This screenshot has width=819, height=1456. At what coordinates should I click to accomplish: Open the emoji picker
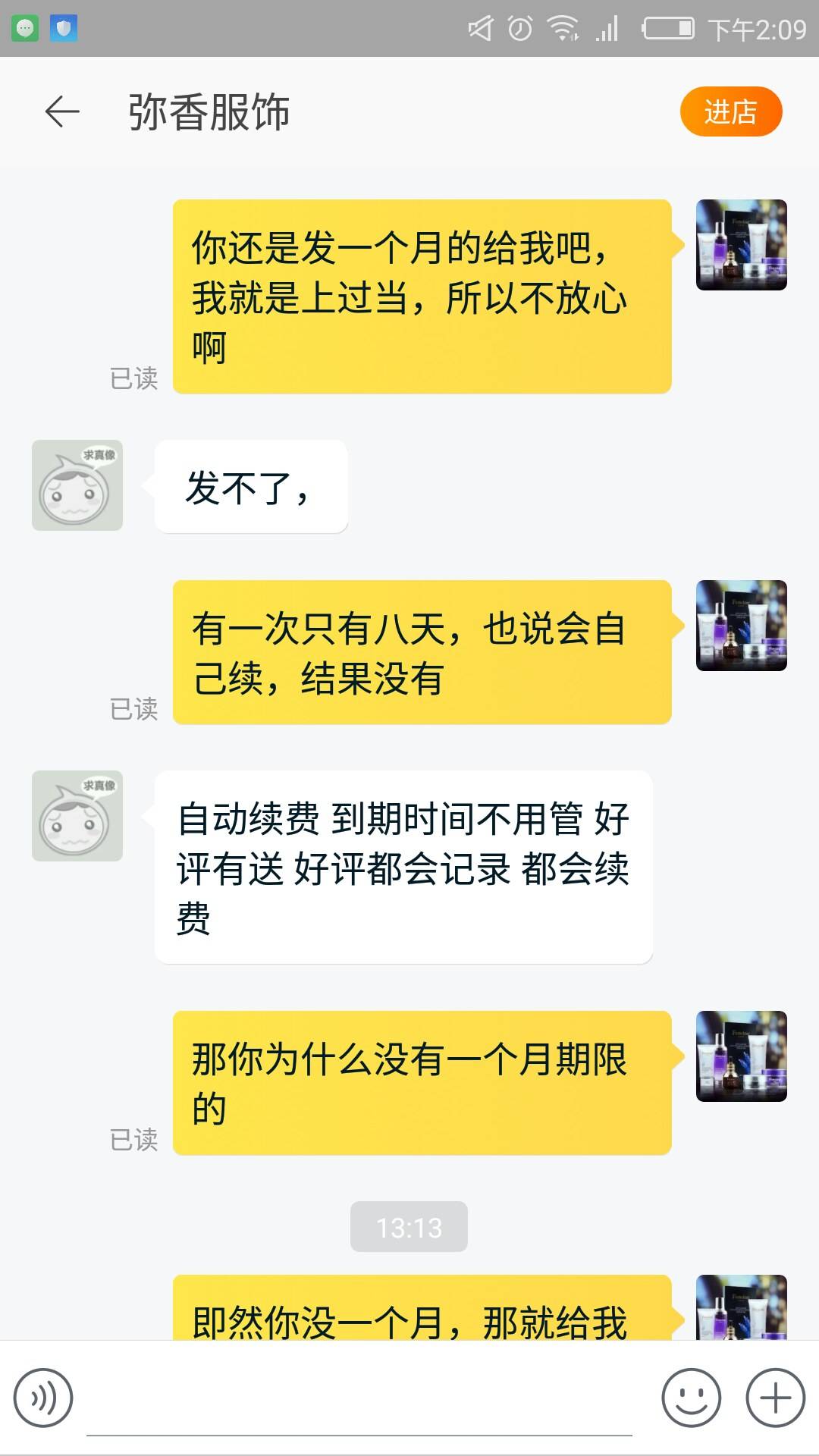pos(691,1398)
